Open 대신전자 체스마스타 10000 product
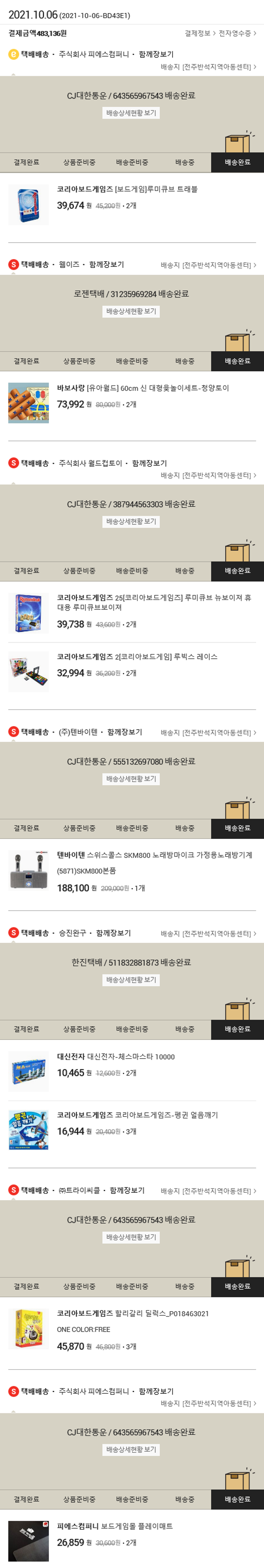The image size is (264, 1568). tap(115, 1057)
